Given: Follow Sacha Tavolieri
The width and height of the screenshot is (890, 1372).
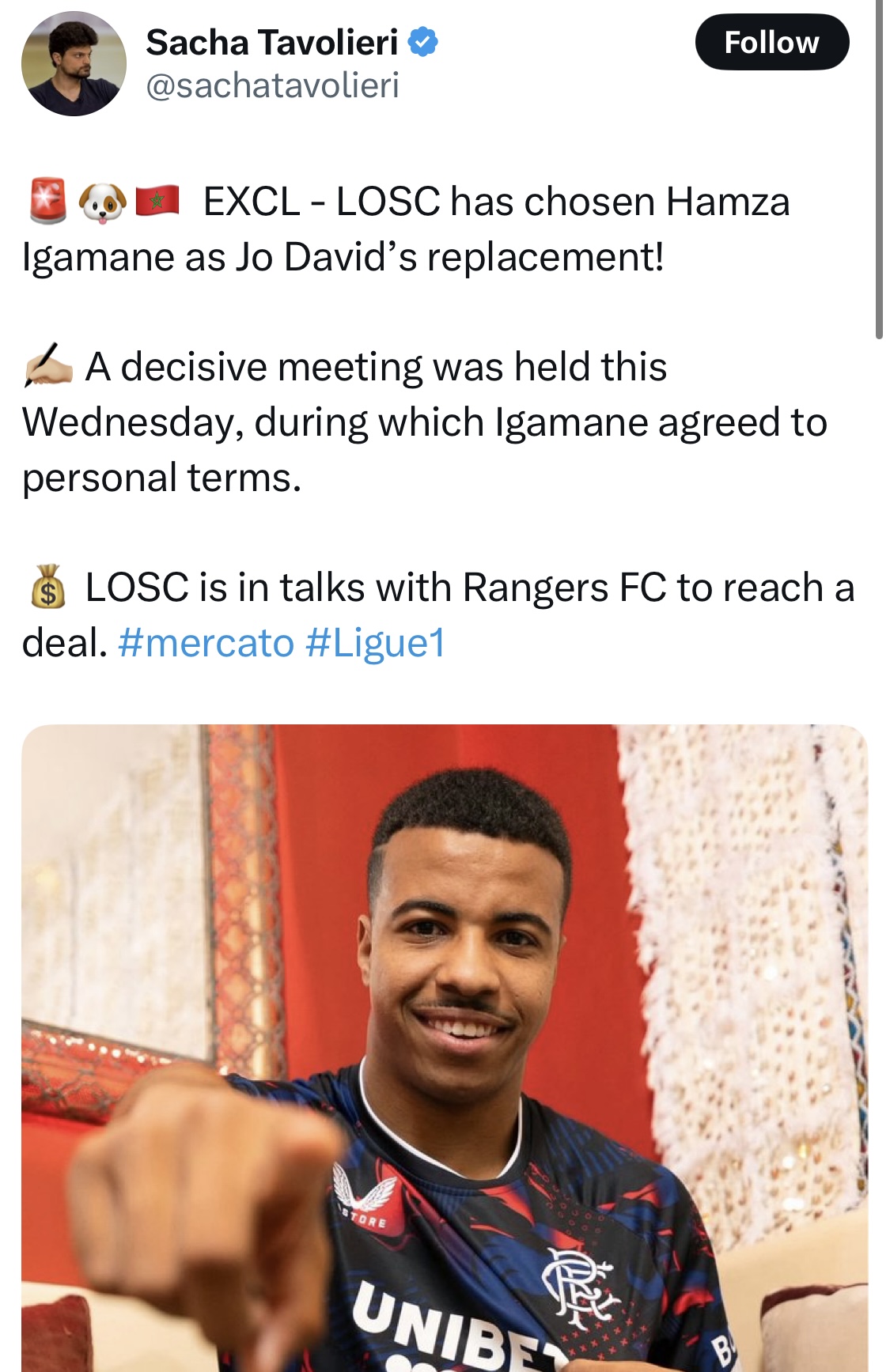Looking at the screenshot, I should tap(771, 43).
